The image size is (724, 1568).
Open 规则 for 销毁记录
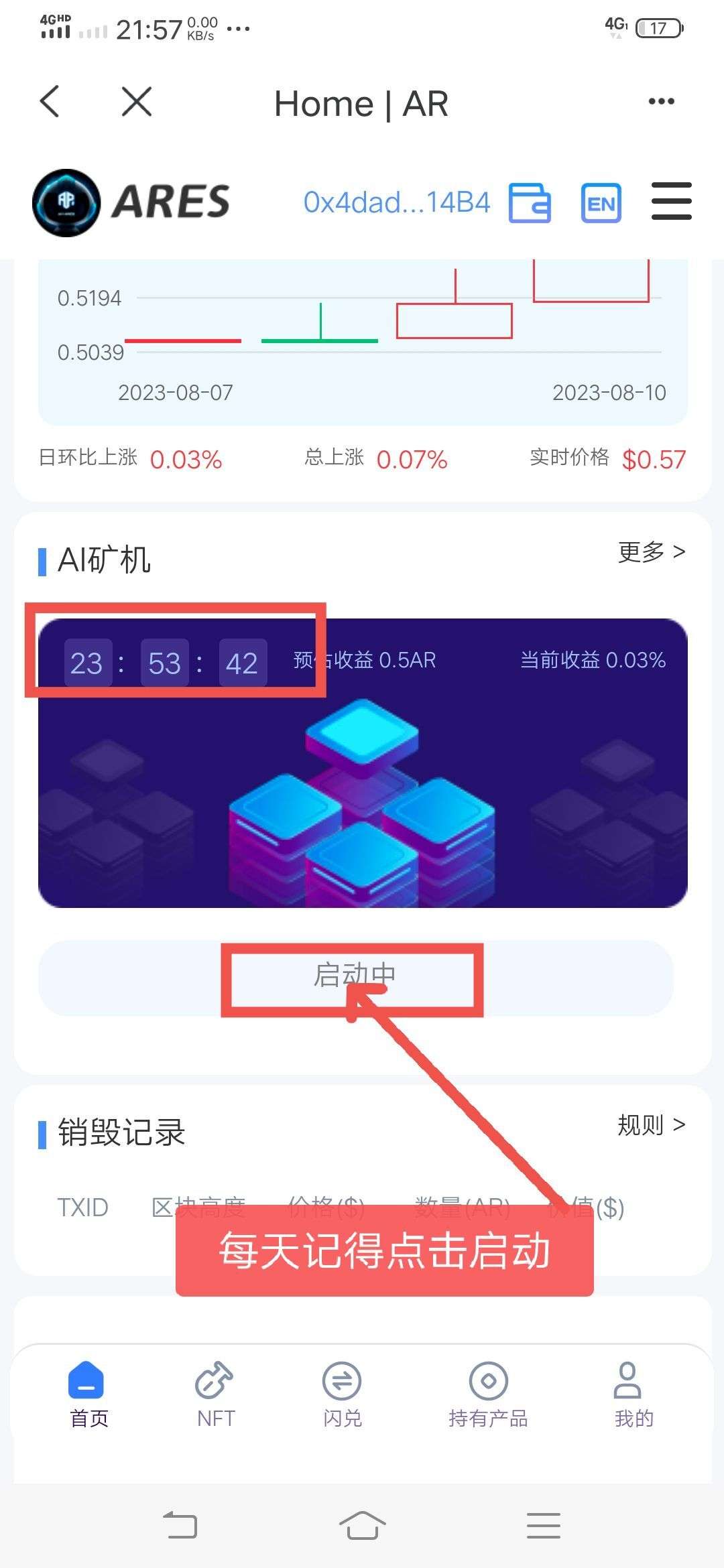tap(652, 1125)
